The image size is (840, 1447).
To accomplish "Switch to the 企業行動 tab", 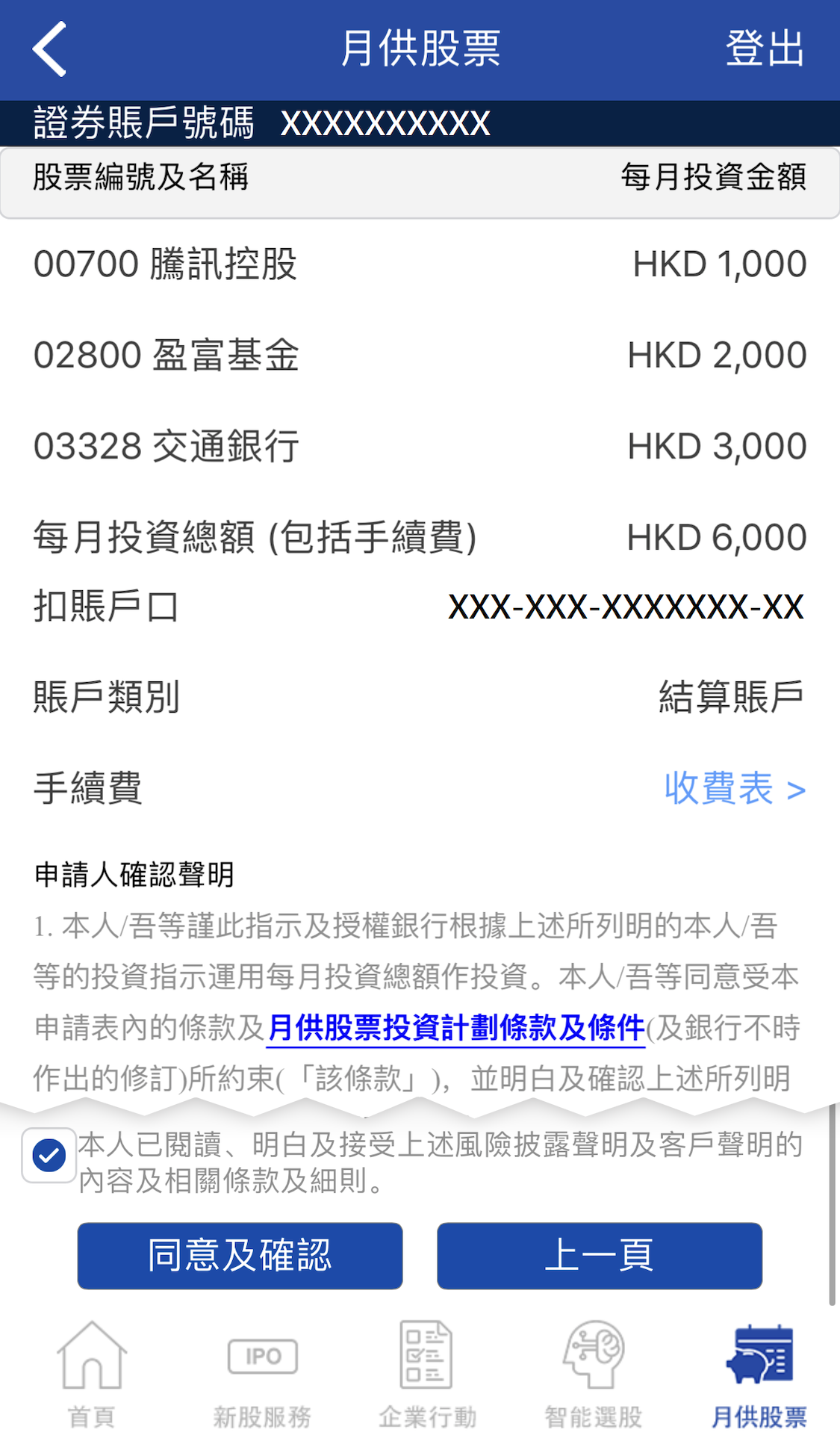I will [427, 1375].
